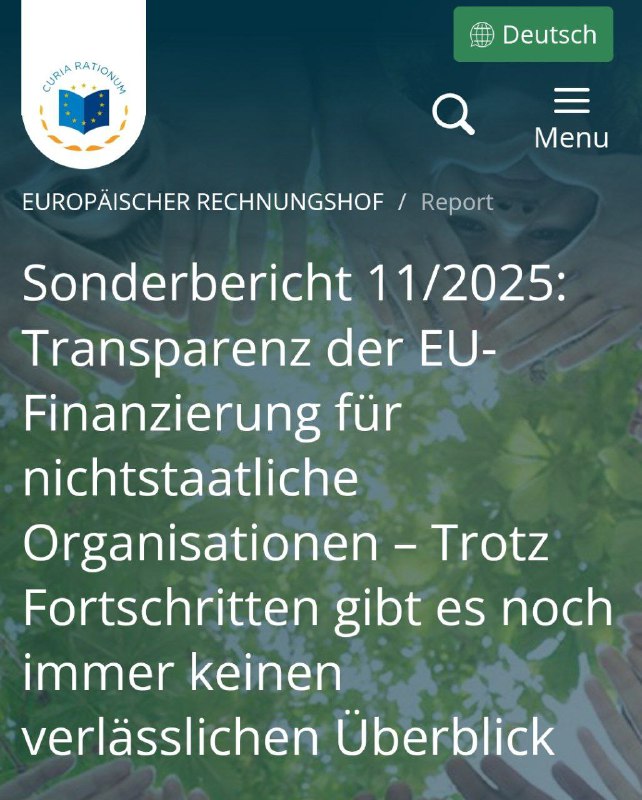Open the Deutsch language selector
Image resolution: width=642 pixels, height=800 pixels.
pyautogui.click(x=533, y=35)
